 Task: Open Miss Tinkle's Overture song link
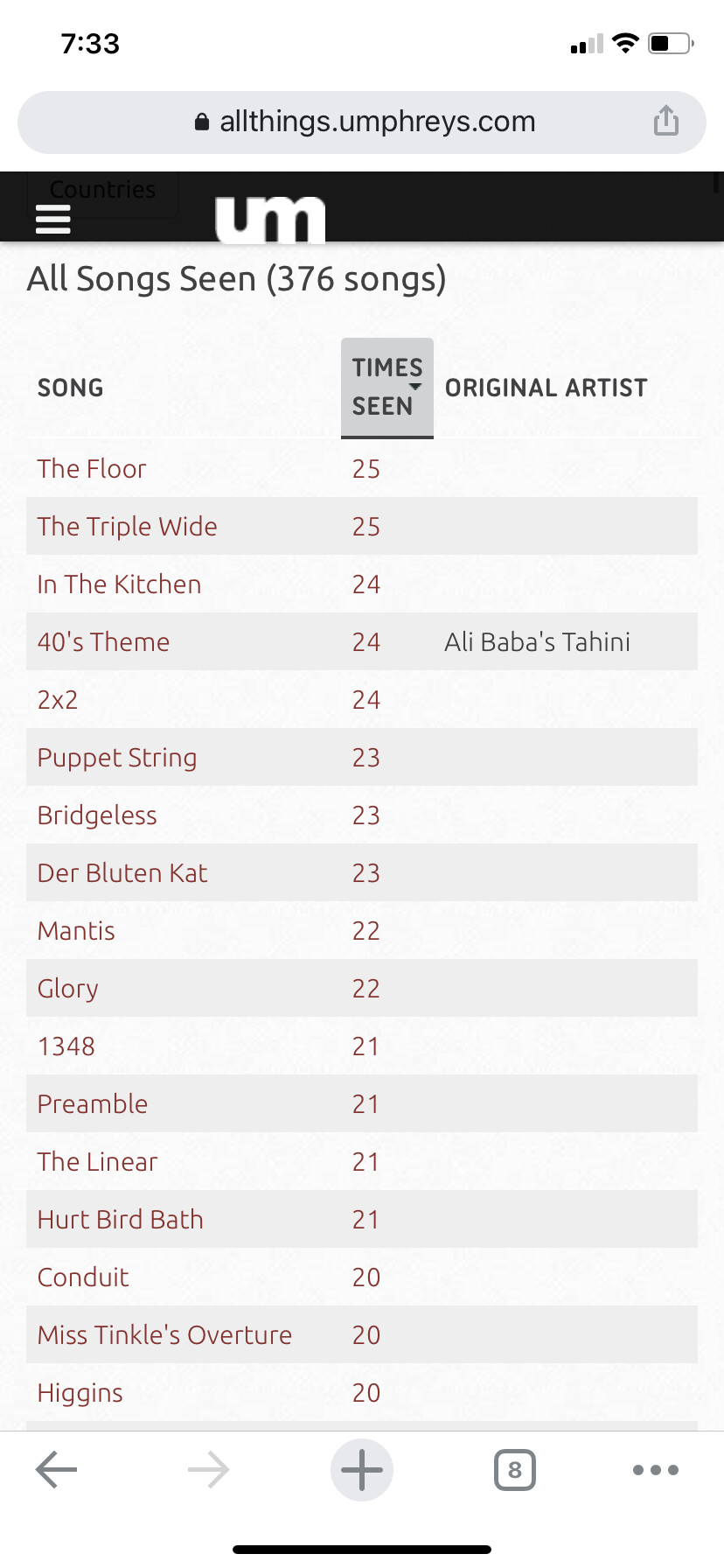[x=164, y=1335]
